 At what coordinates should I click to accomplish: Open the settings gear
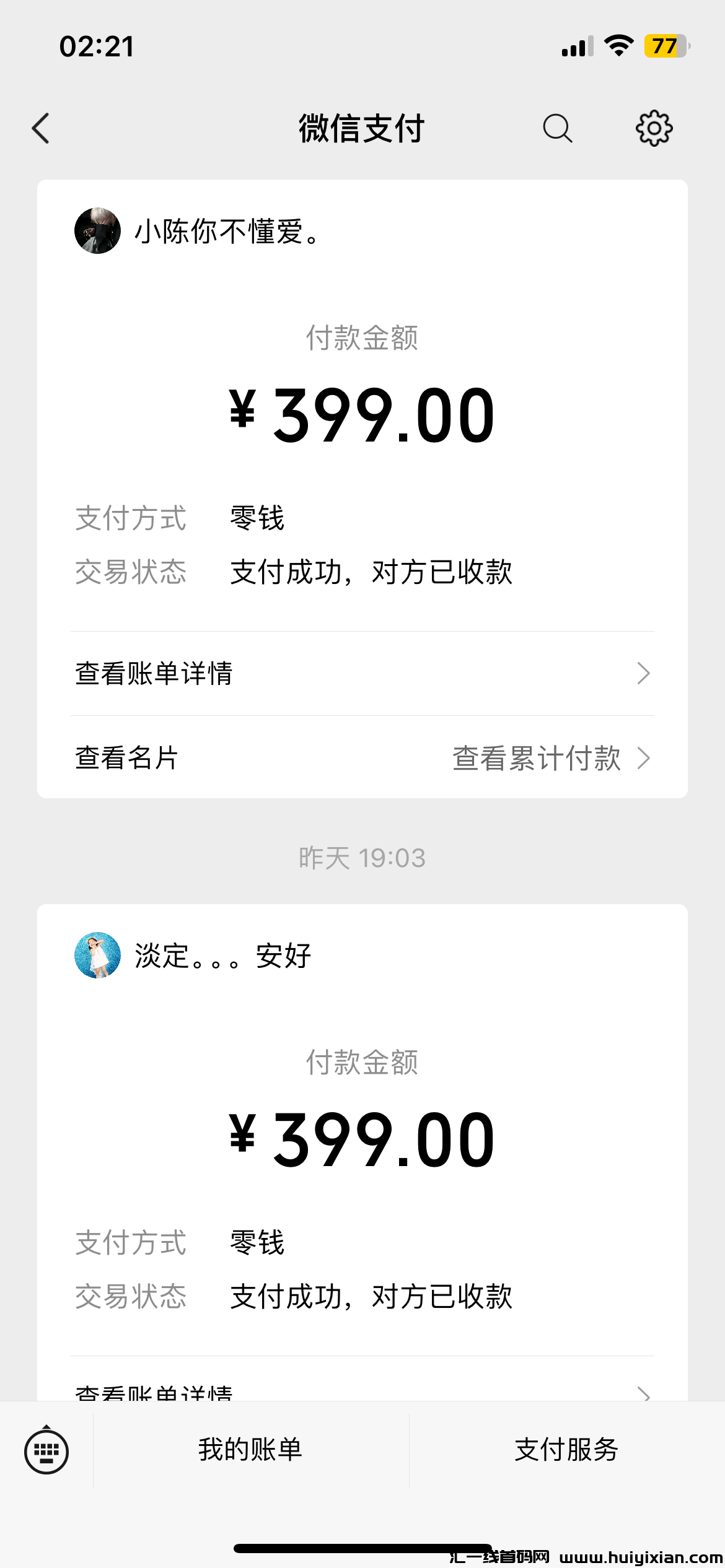pos(654,129)
